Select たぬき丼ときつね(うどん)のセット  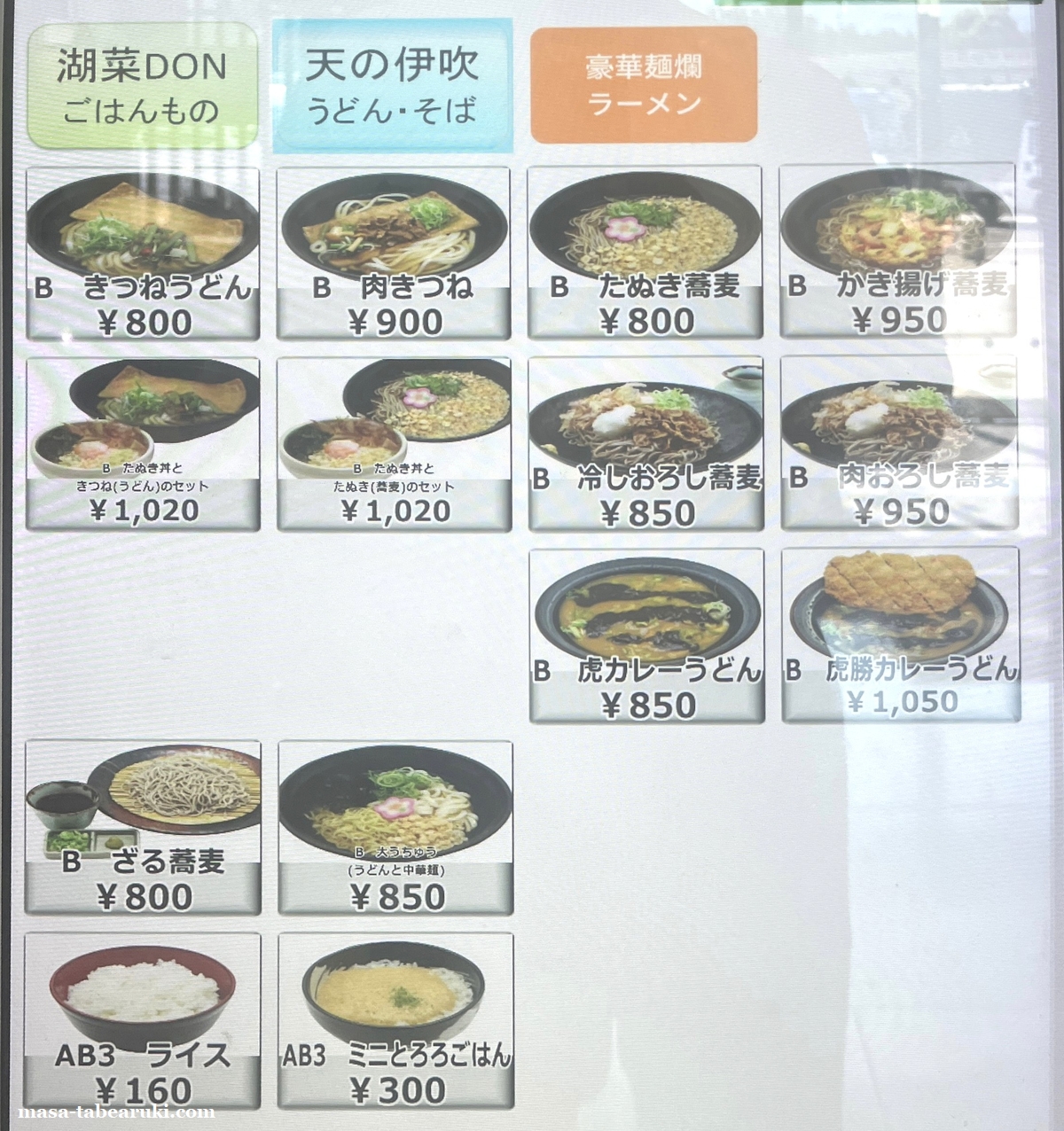(143, 444)
